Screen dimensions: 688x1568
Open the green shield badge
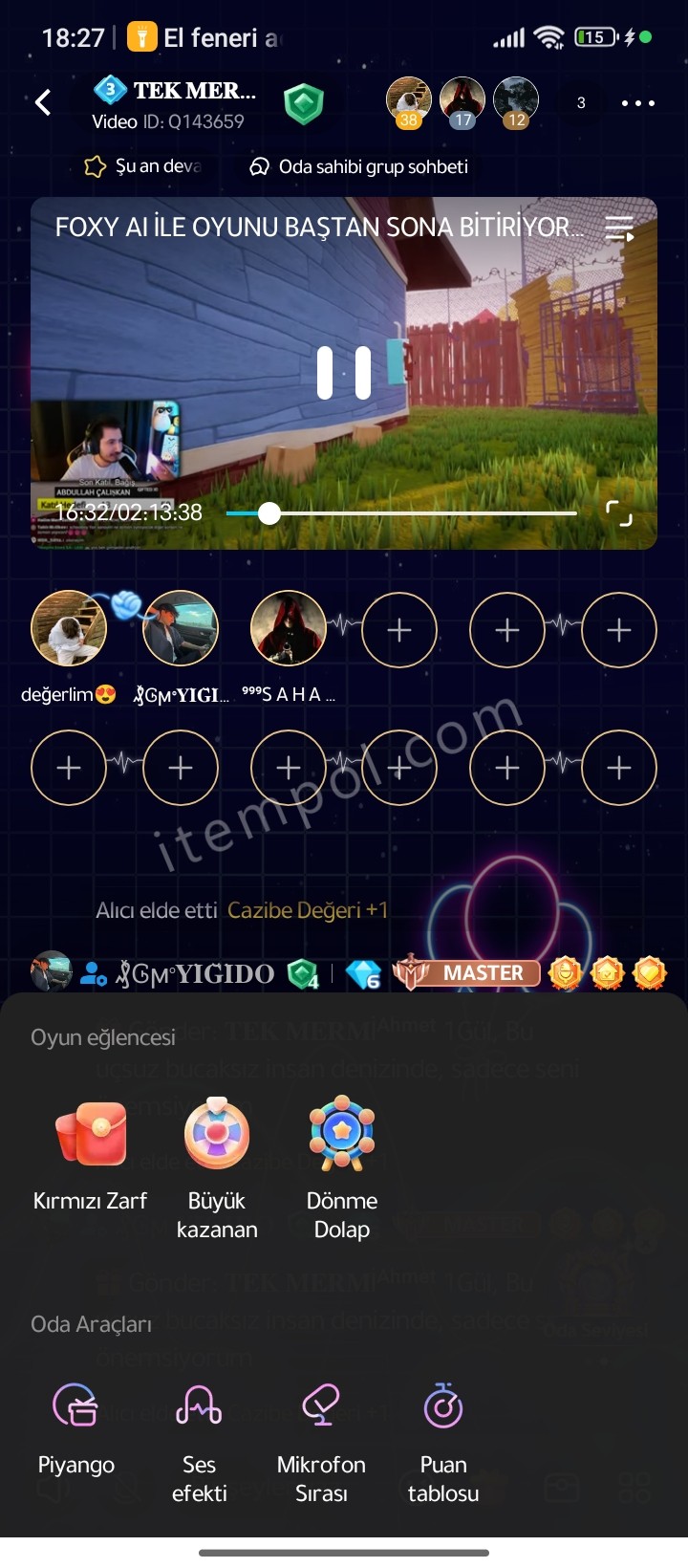(304, 103)
